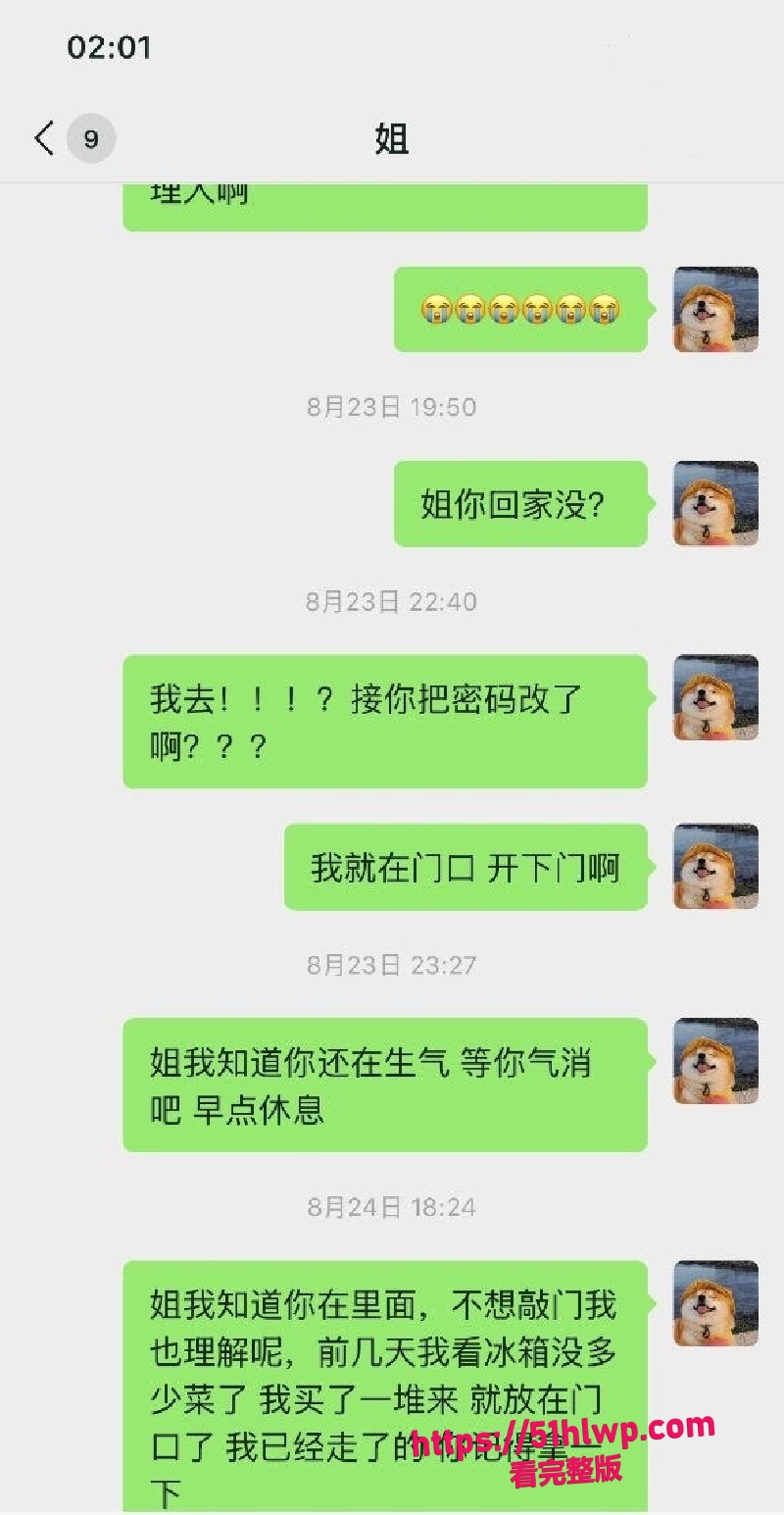Open avatar beside the "姐你回家没?" message
The width and height of the screenshot is (784, 1515).
point(715,504)
